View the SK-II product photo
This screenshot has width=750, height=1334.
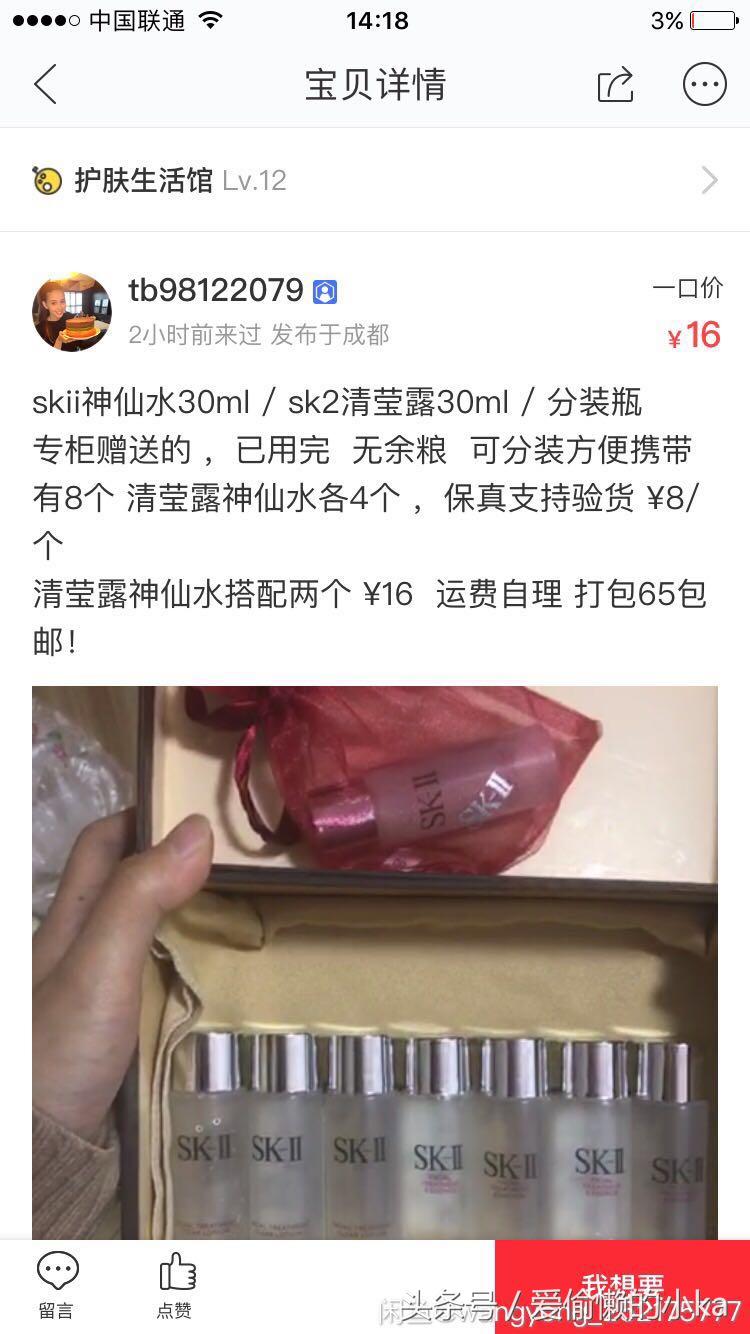tap(375, 960)
